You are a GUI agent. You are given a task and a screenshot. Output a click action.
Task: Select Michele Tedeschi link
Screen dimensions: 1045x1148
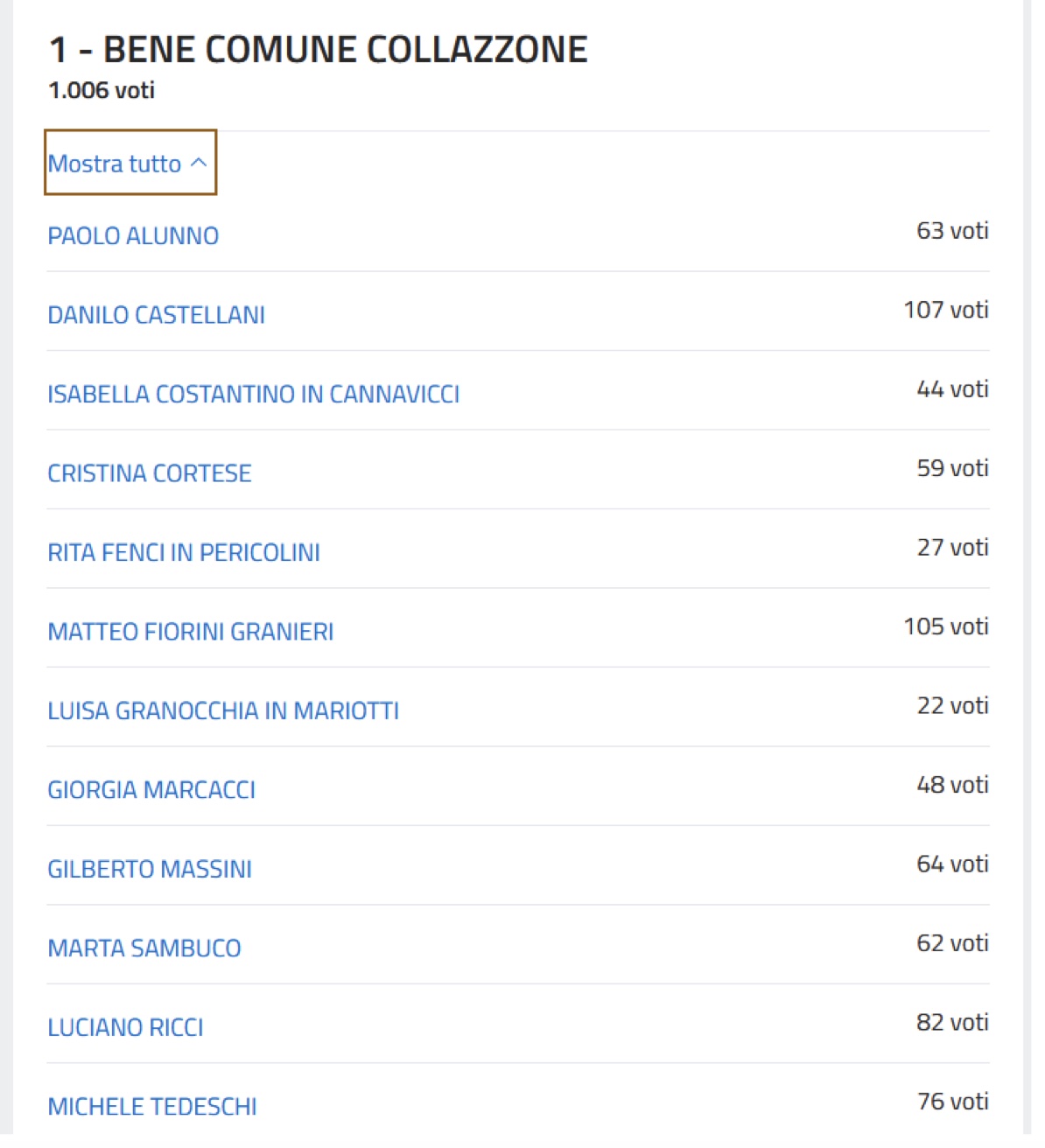152,1107
